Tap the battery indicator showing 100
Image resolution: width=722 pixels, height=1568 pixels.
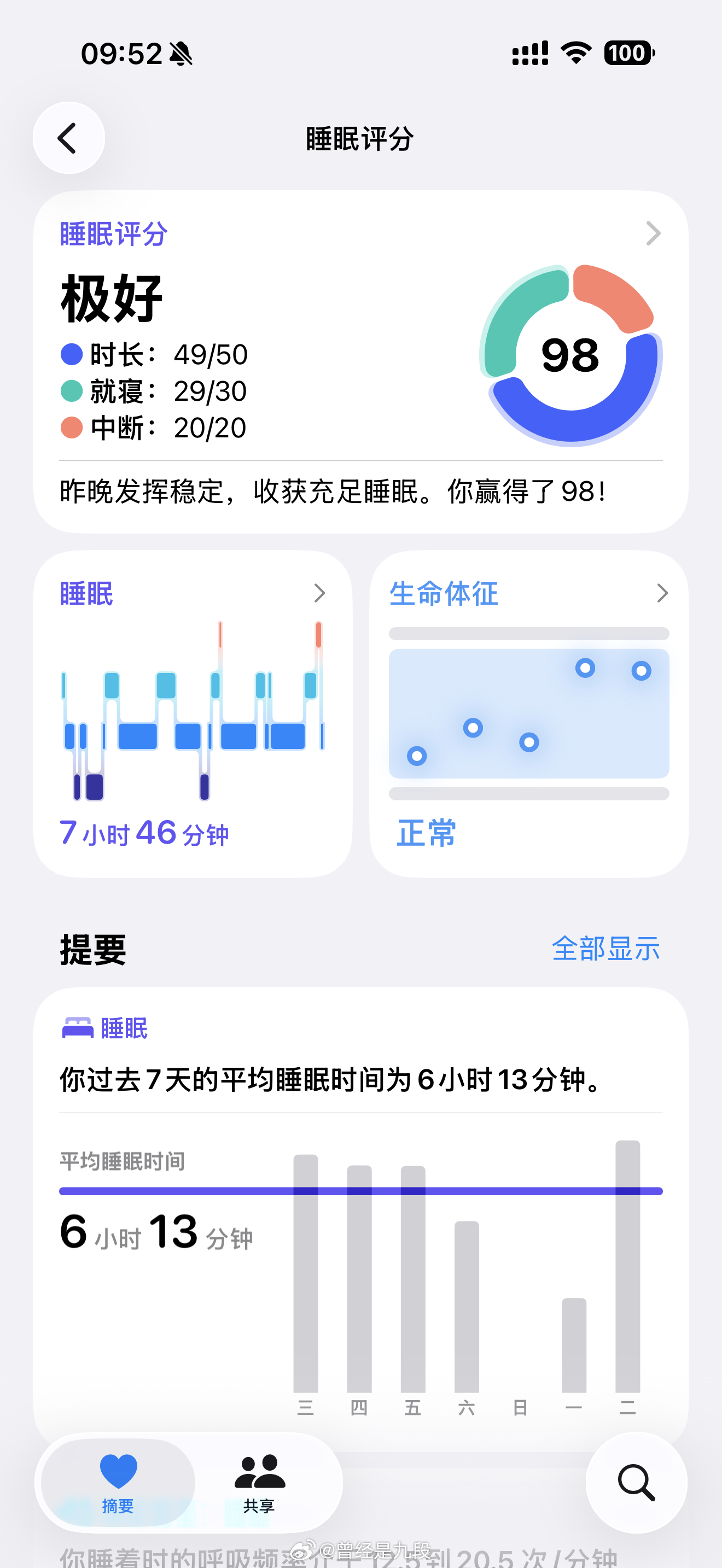click(628, 54)
